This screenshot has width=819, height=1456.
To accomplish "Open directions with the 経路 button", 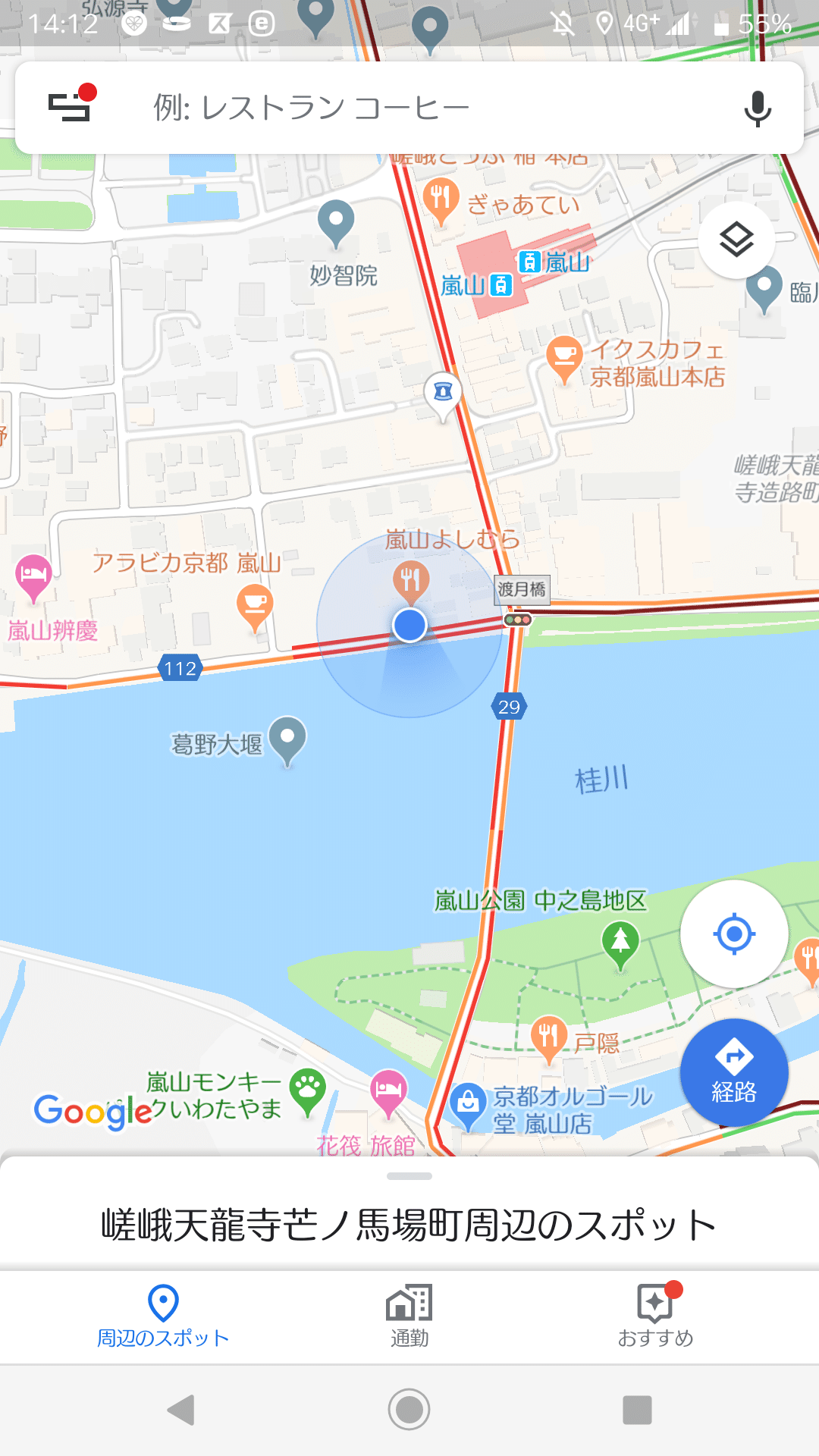I will [734, 1073].
